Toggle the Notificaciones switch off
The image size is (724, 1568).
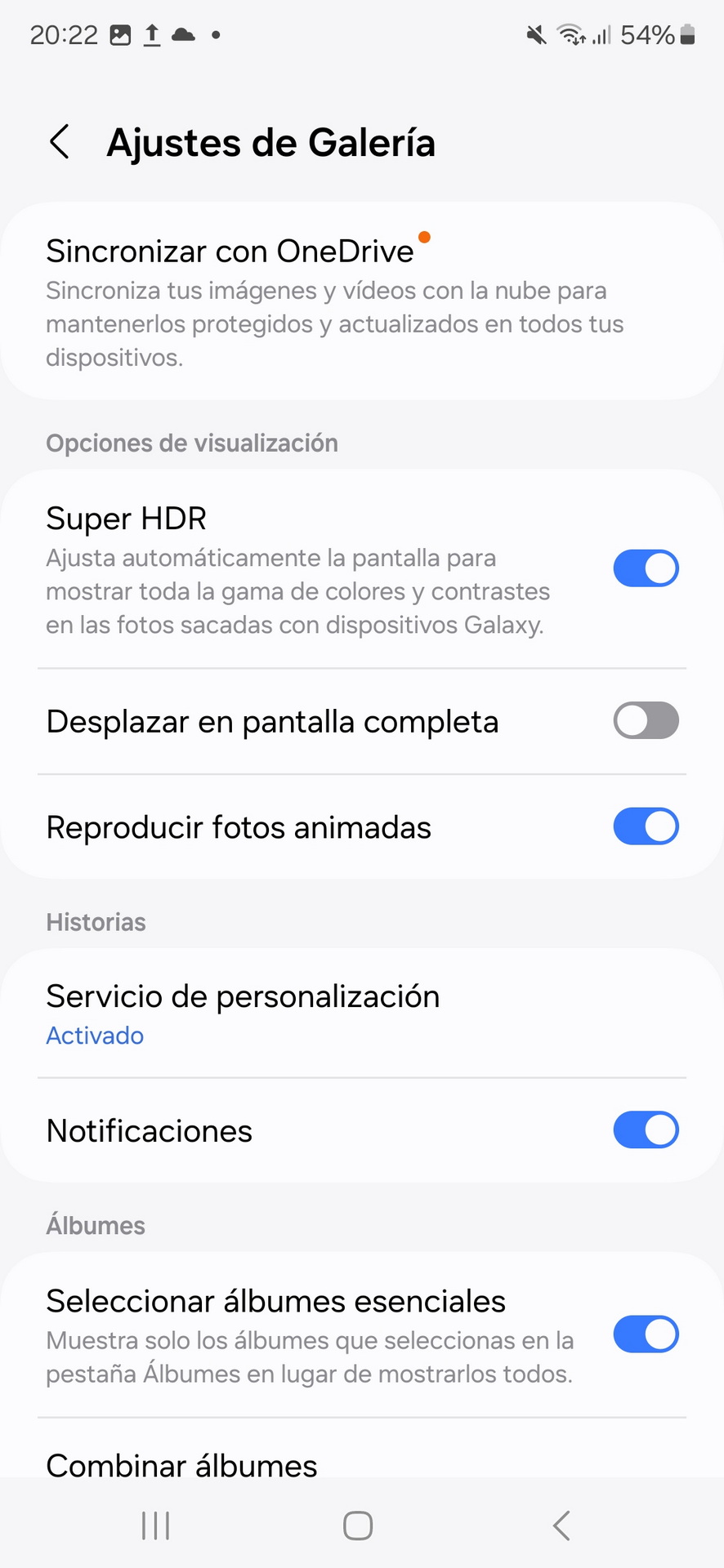pos(646,1130)
